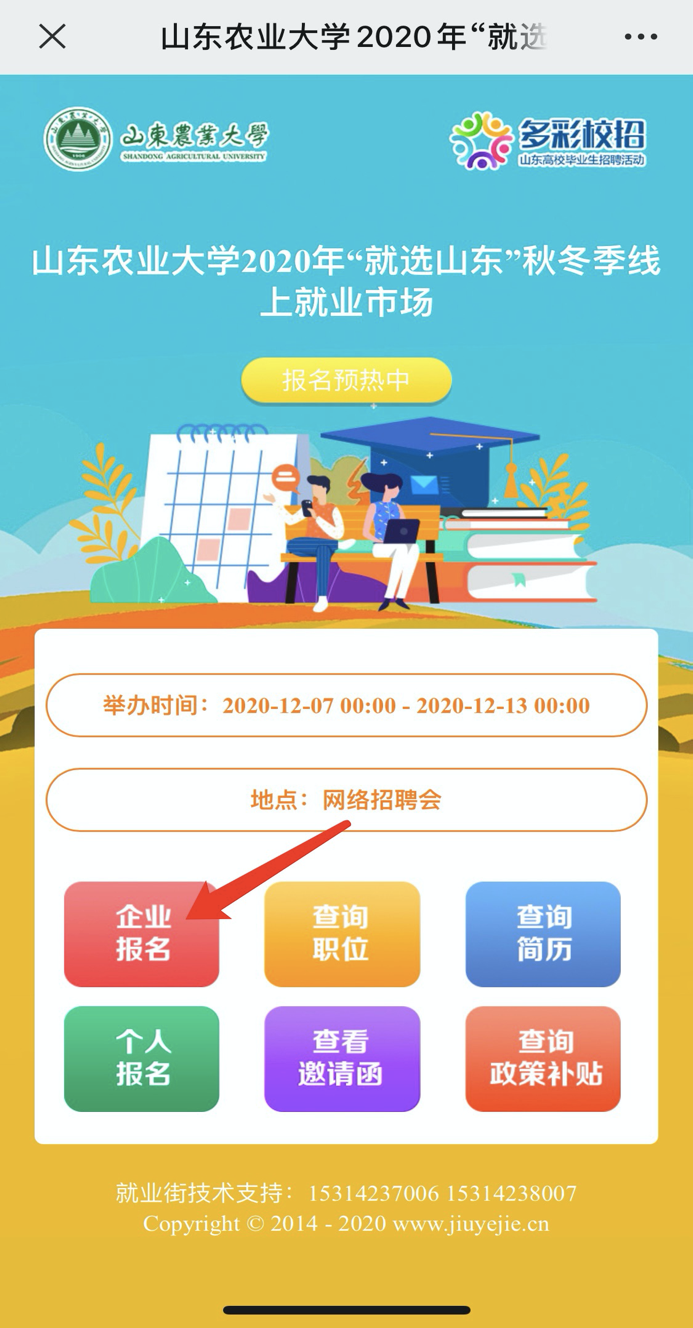Open the three-dot overflow menu
This screenshot has height=1328, width=693.
(641, 37)
